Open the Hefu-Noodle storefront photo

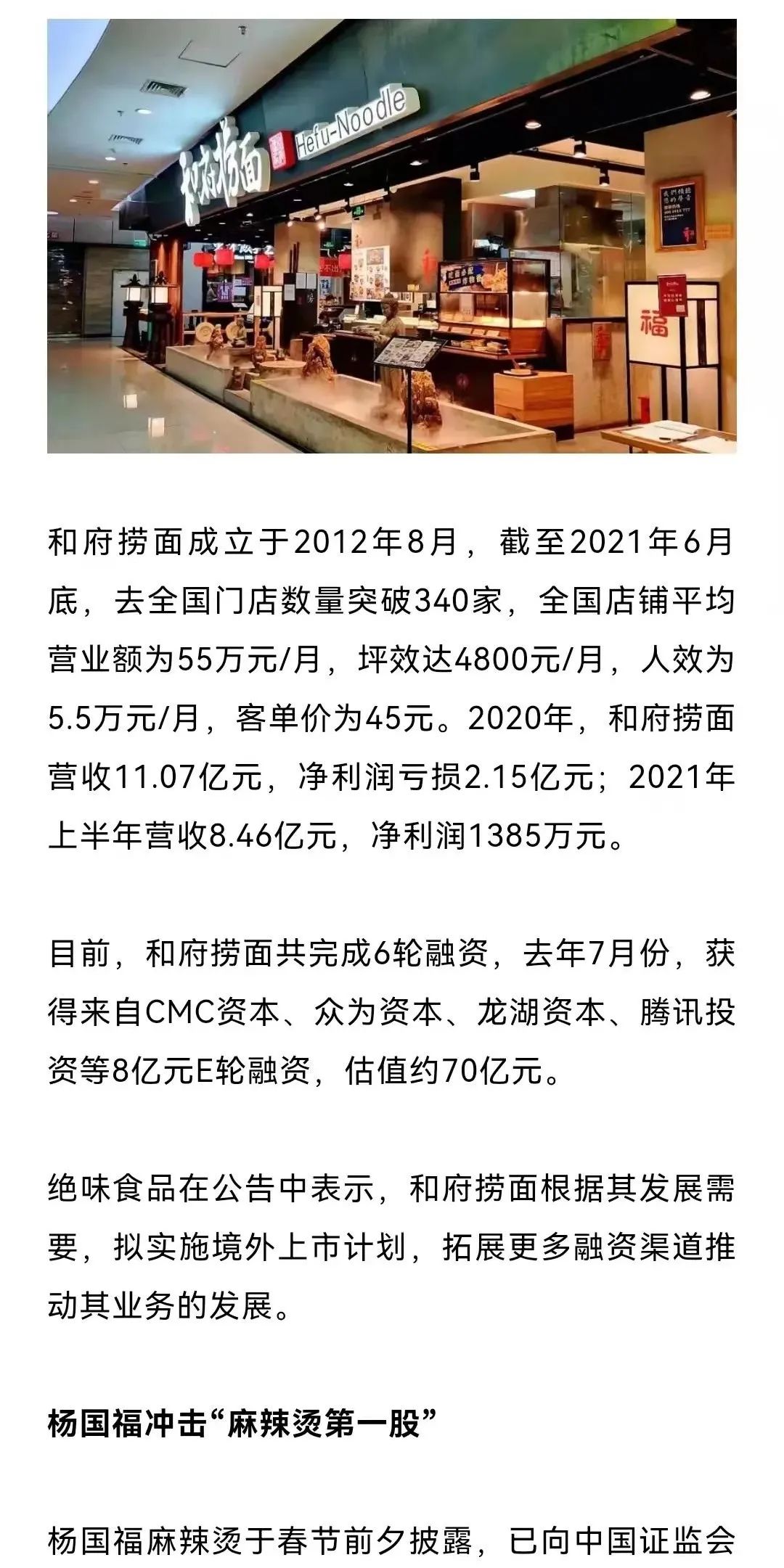click(392, 236)
